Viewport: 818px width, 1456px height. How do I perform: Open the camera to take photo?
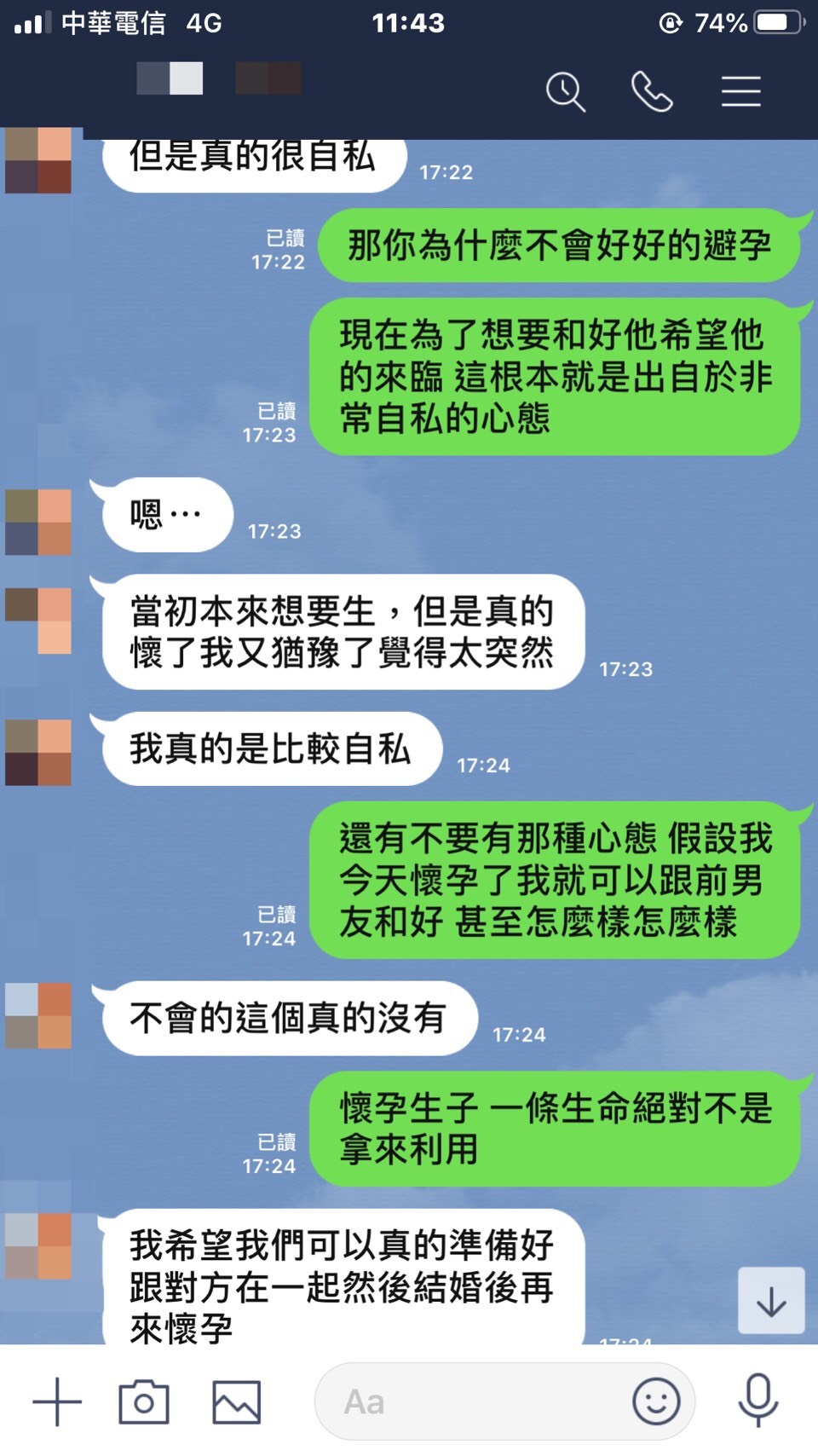point(144,1402)
